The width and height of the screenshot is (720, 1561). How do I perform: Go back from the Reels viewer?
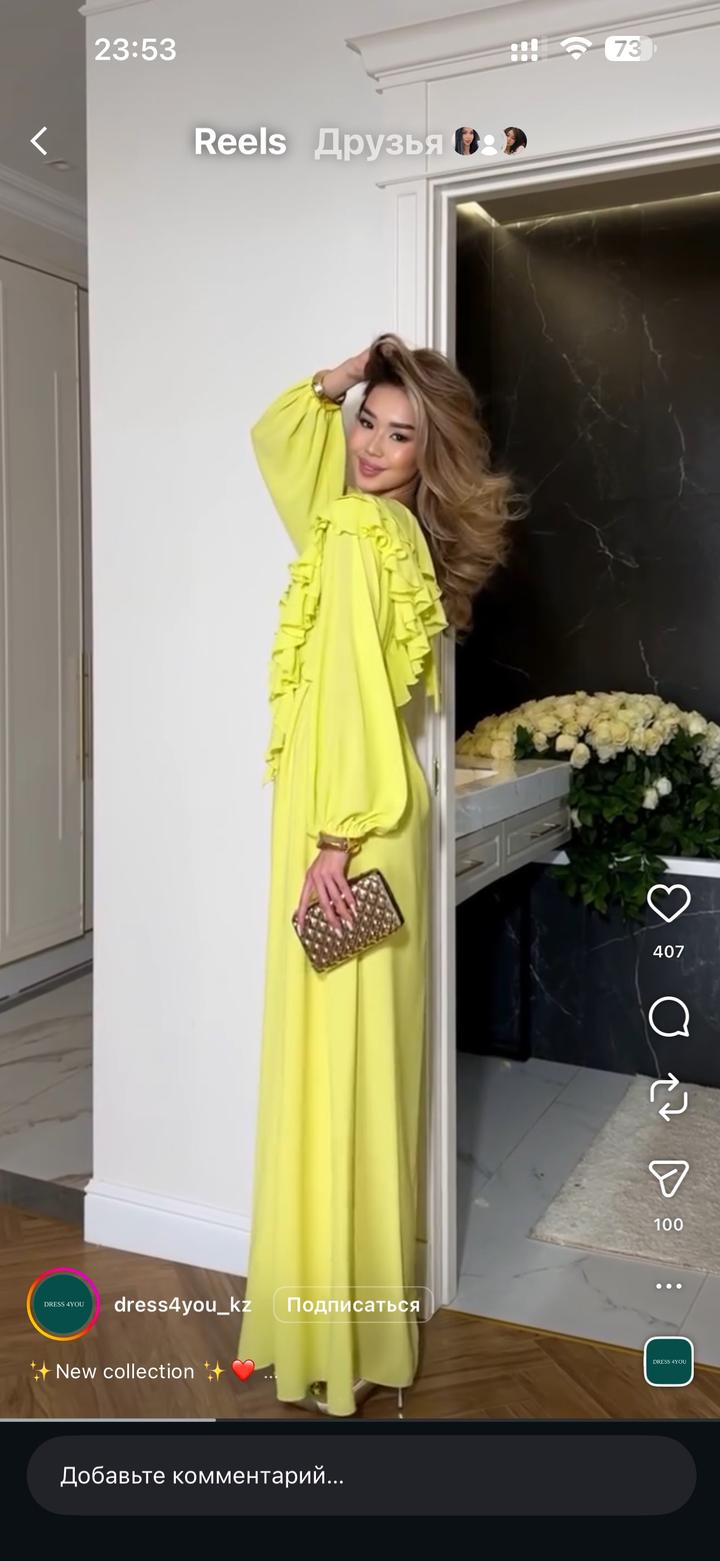click(39, 141)
